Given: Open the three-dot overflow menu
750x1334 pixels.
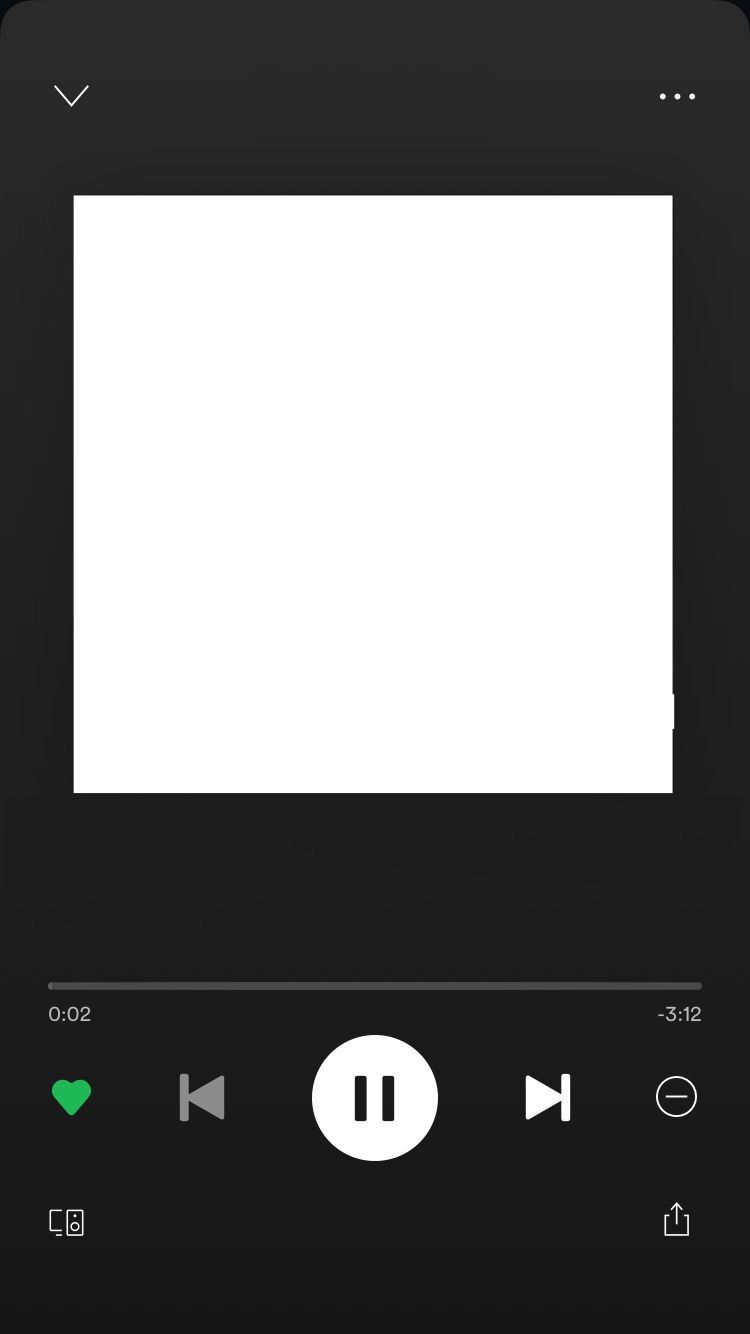Looking at the screenshot, I should (x=677, y=96).
